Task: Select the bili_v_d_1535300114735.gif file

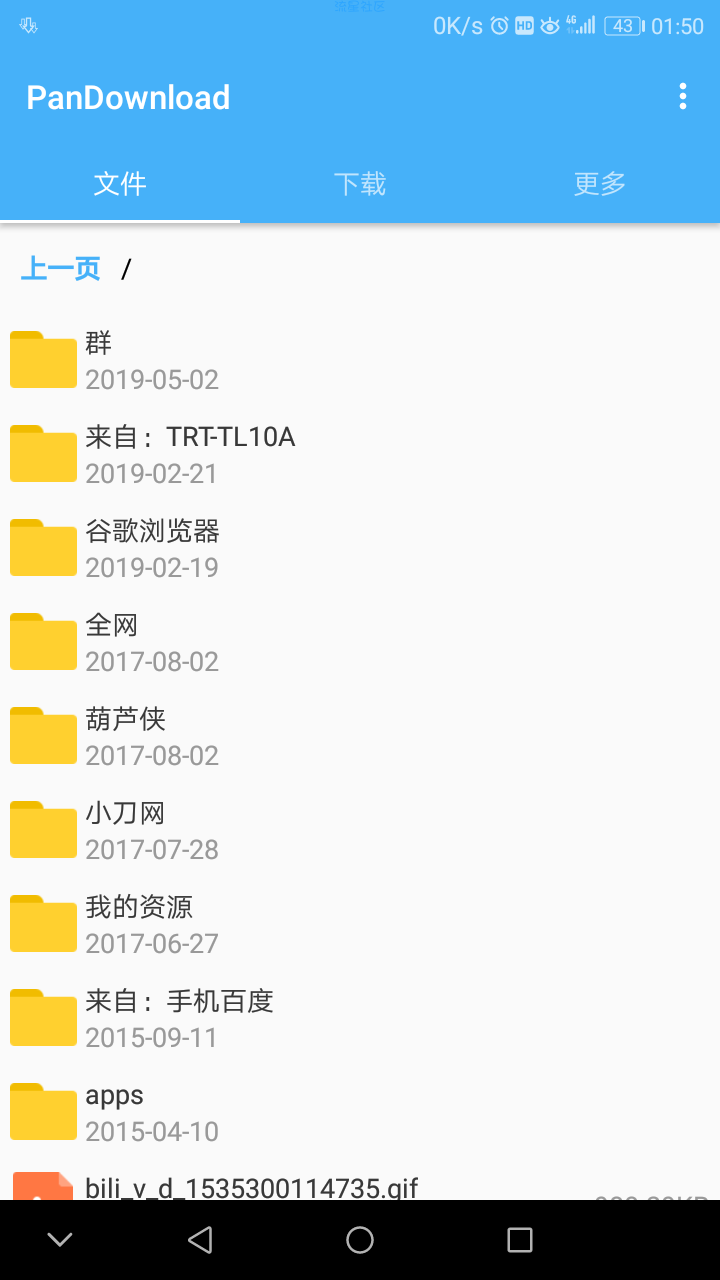Action: pos(360,1181)
